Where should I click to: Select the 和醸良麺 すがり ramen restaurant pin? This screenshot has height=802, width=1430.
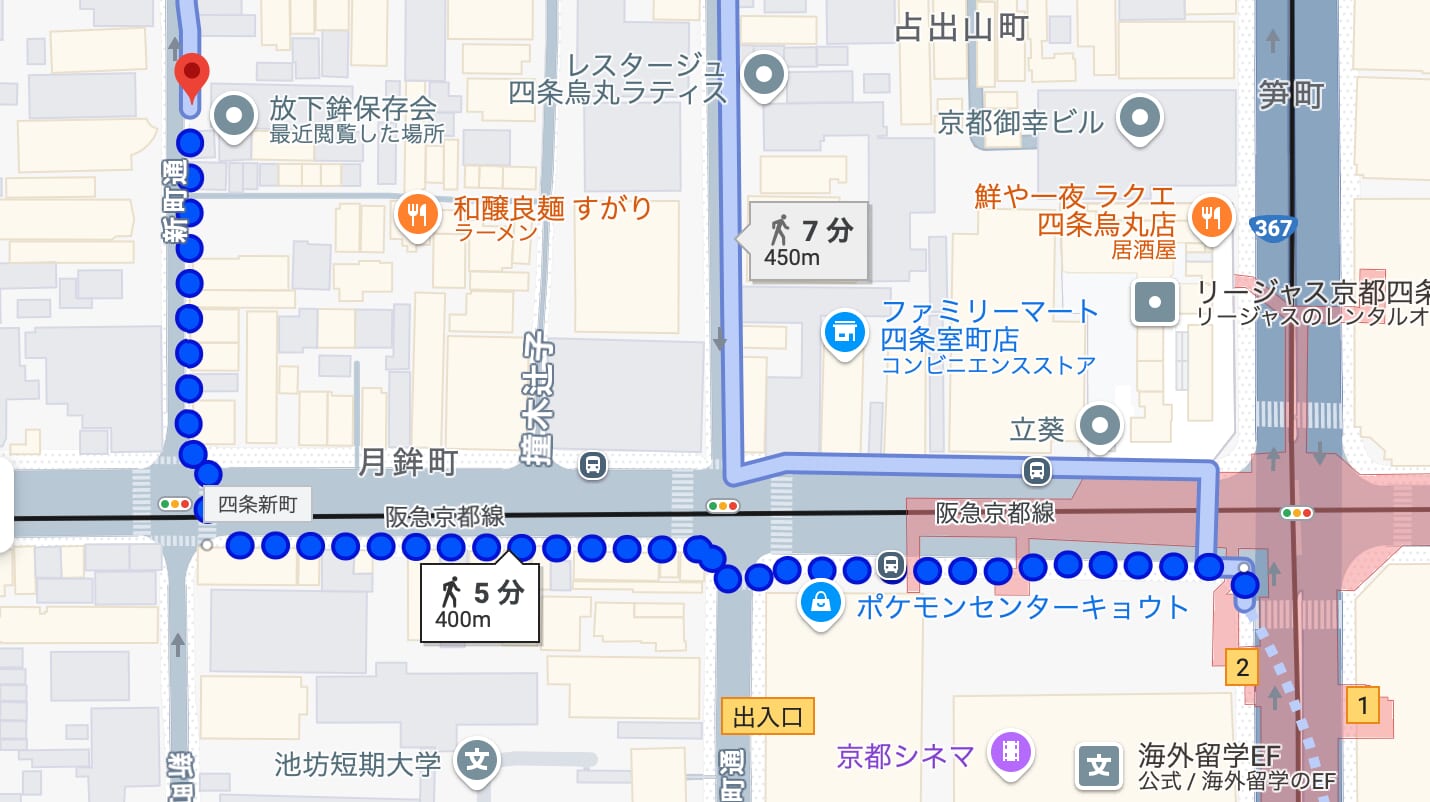point(418,213)
